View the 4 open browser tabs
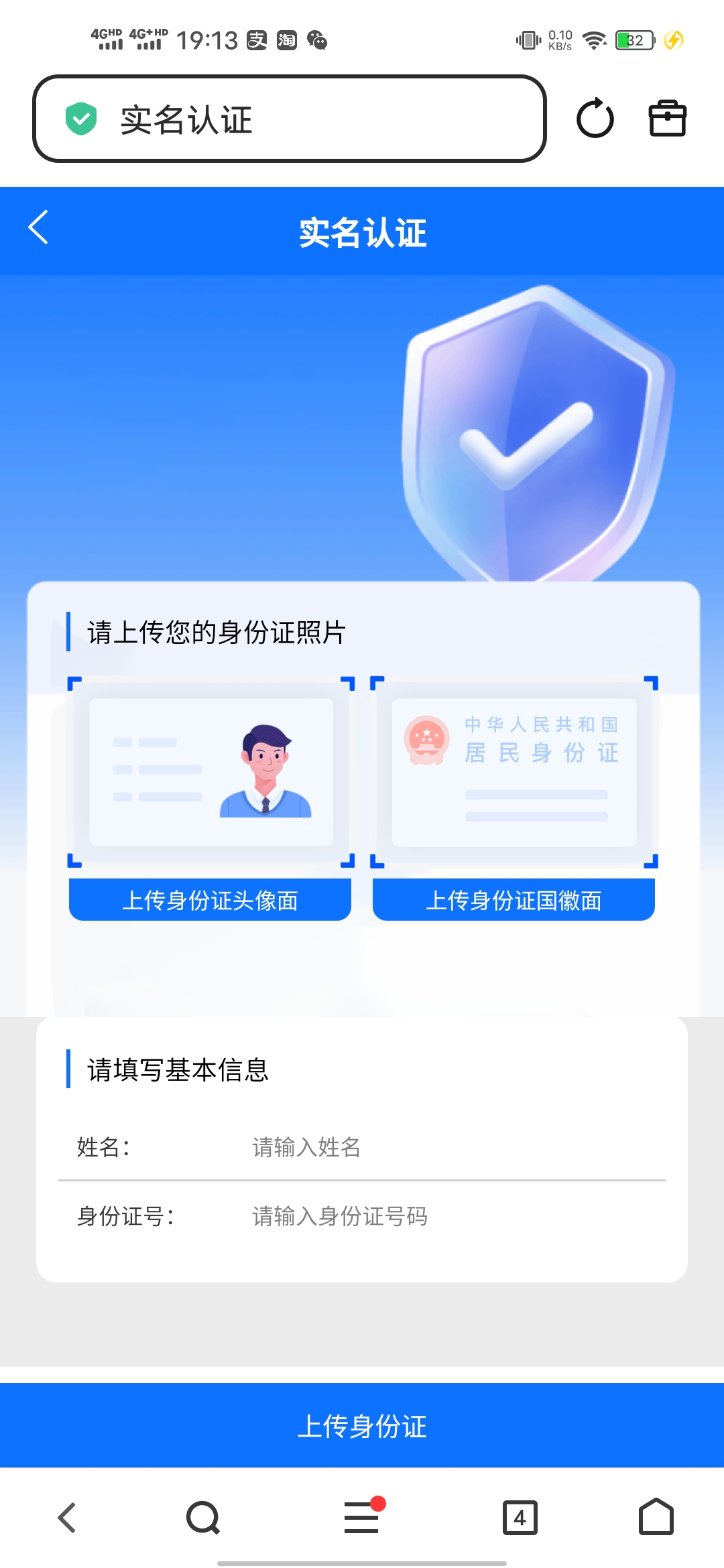Image resolution: width=724 pixels, height=1568 pixels. click(520, 1518)
